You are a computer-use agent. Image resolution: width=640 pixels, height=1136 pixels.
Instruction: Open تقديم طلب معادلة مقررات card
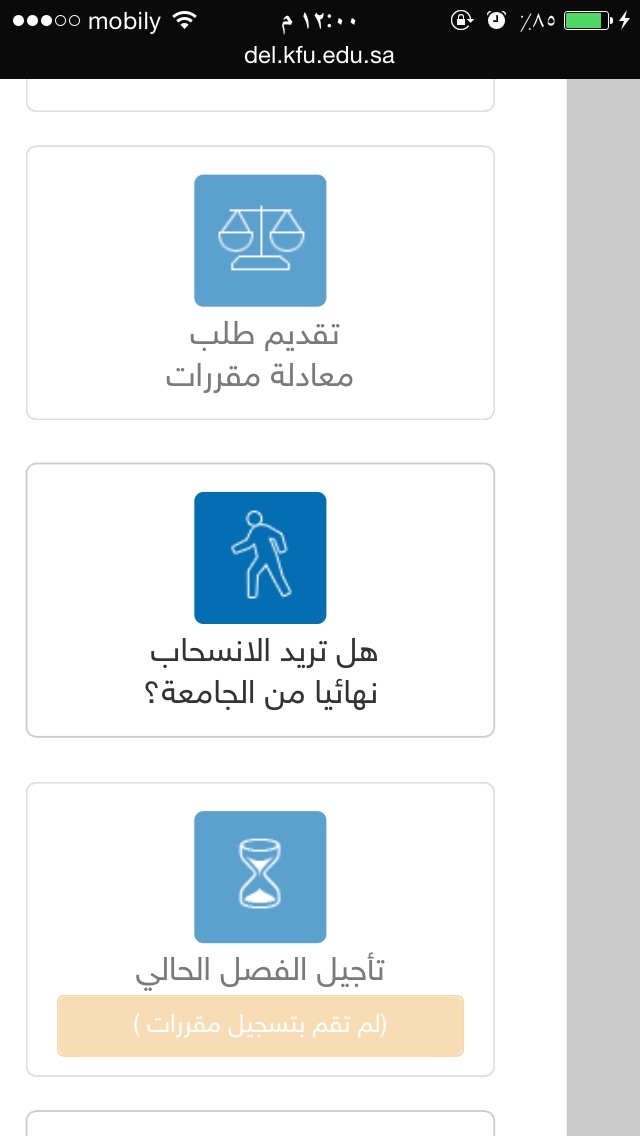click(x=260, y=283)
